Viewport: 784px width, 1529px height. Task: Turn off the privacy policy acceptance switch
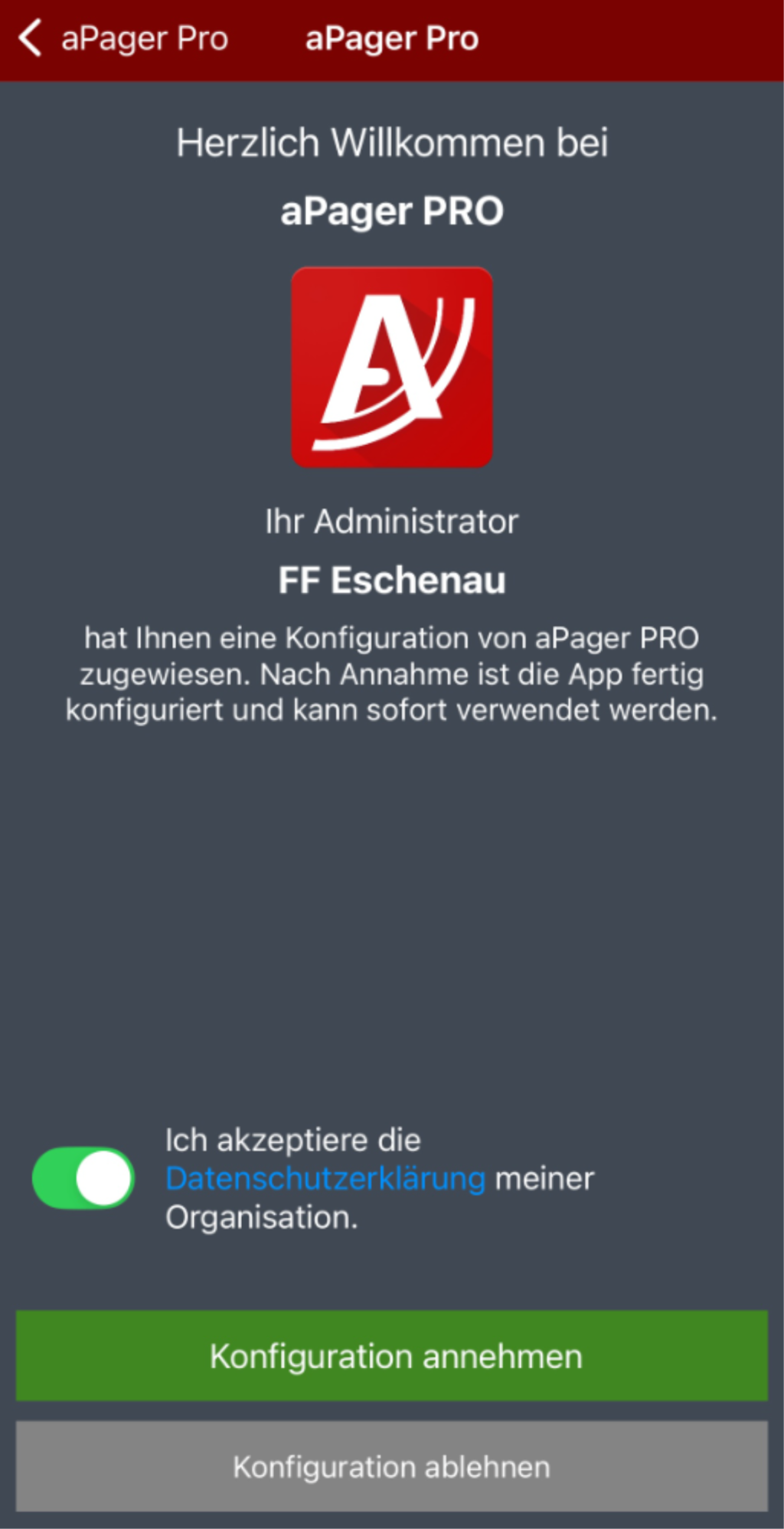(83, 1177)
